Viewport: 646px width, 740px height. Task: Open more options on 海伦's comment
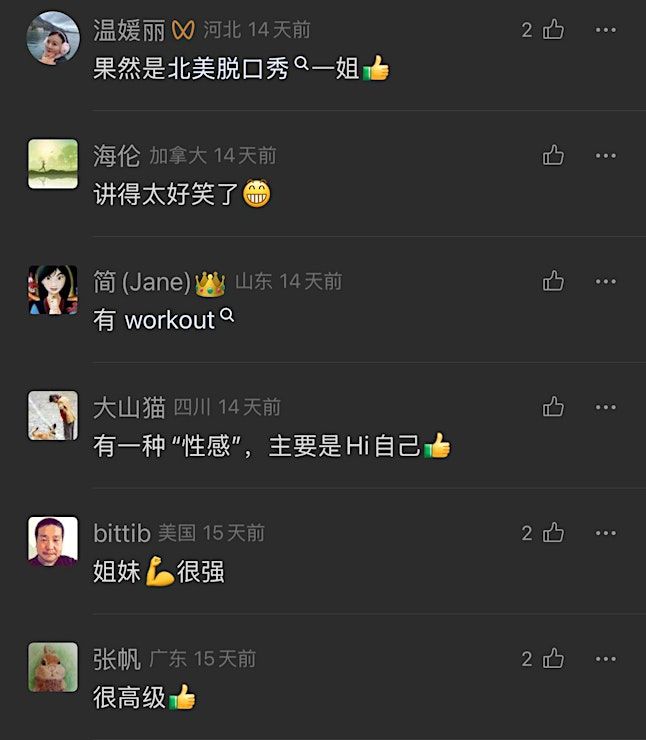pyautogui.click(x=606, y=156)
